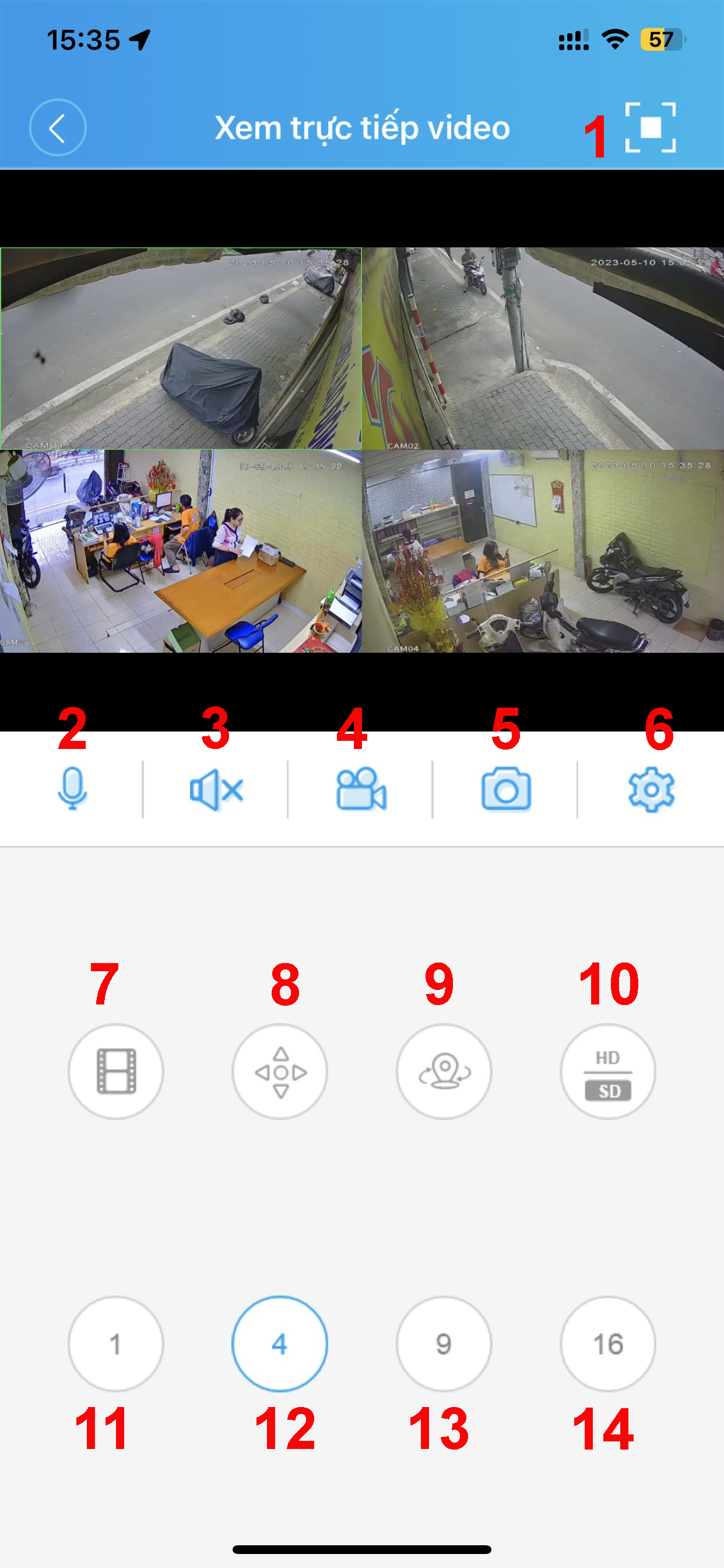Image resolution: width=724 pixels, height=1568 pixels.
Task: Select 4-camera grid layout
Action: pos(280,1343)
